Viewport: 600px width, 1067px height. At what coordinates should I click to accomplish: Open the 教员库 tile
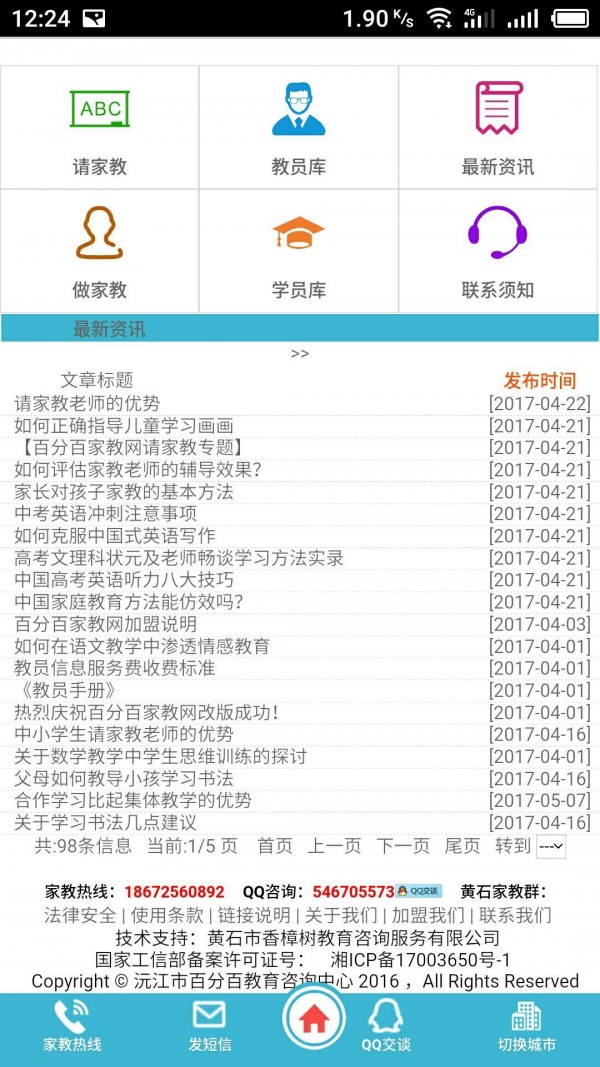click(299, 127)
